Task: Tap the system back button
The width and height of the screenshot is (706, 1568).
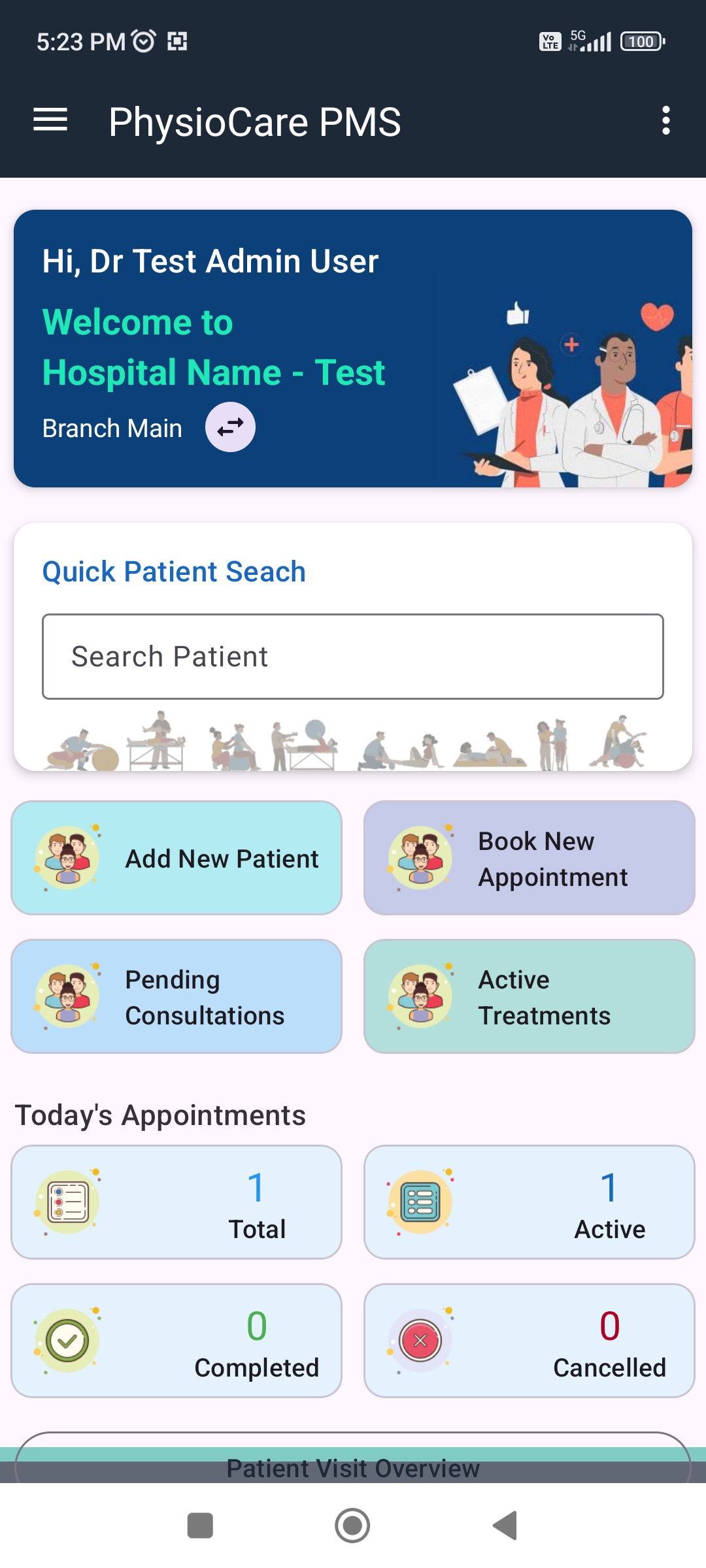Action: (505, 1526)
